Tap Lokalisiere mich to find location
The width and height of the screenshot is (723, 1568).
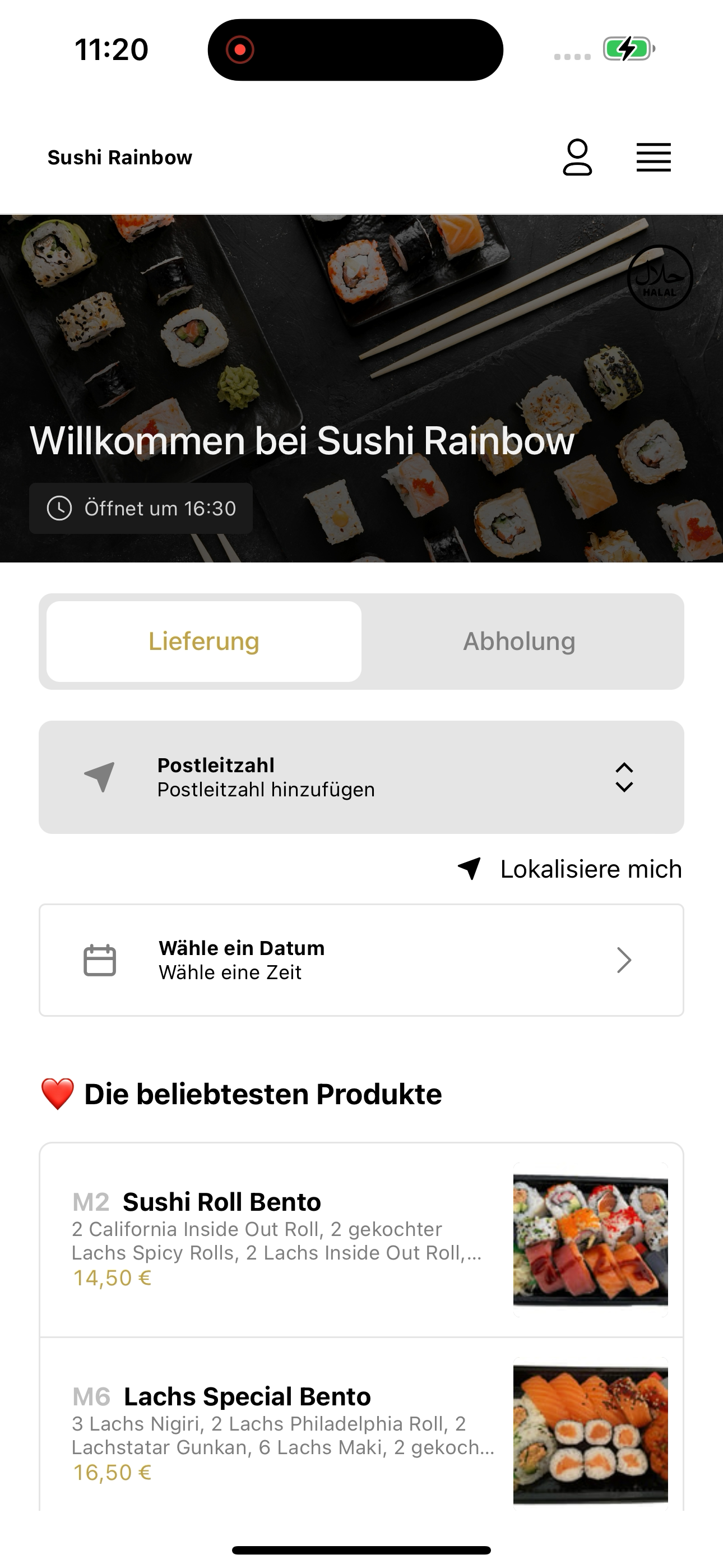569,869
